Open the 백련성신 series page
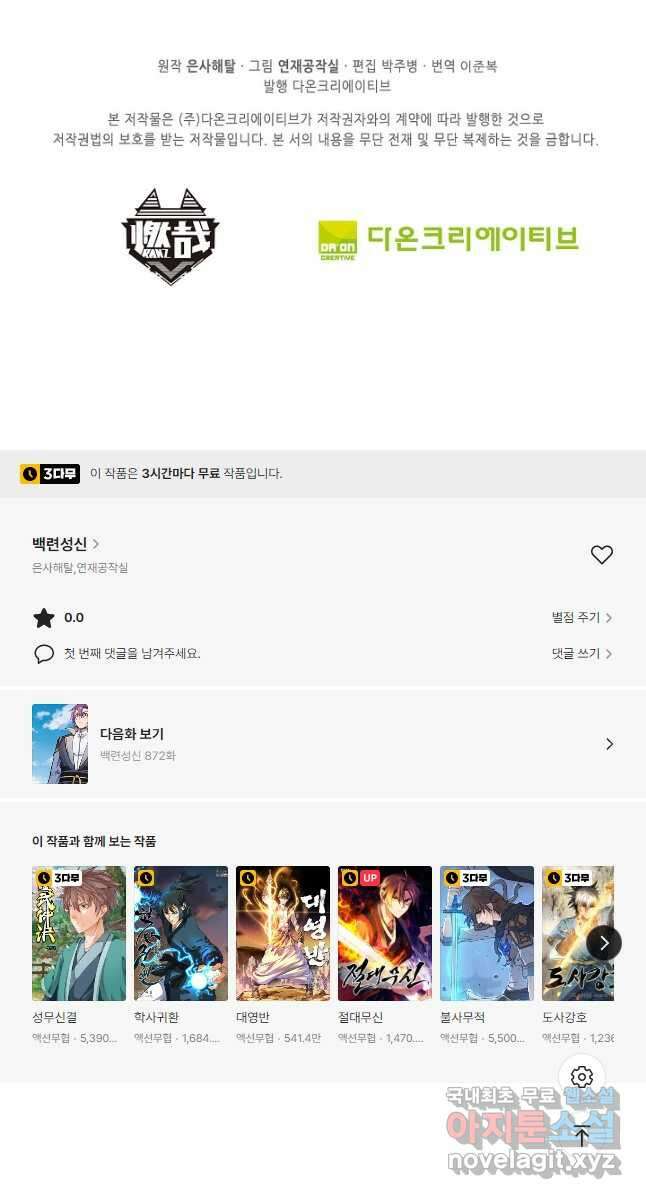Screen dimensions: 646x1199 [x=66, y=544]
